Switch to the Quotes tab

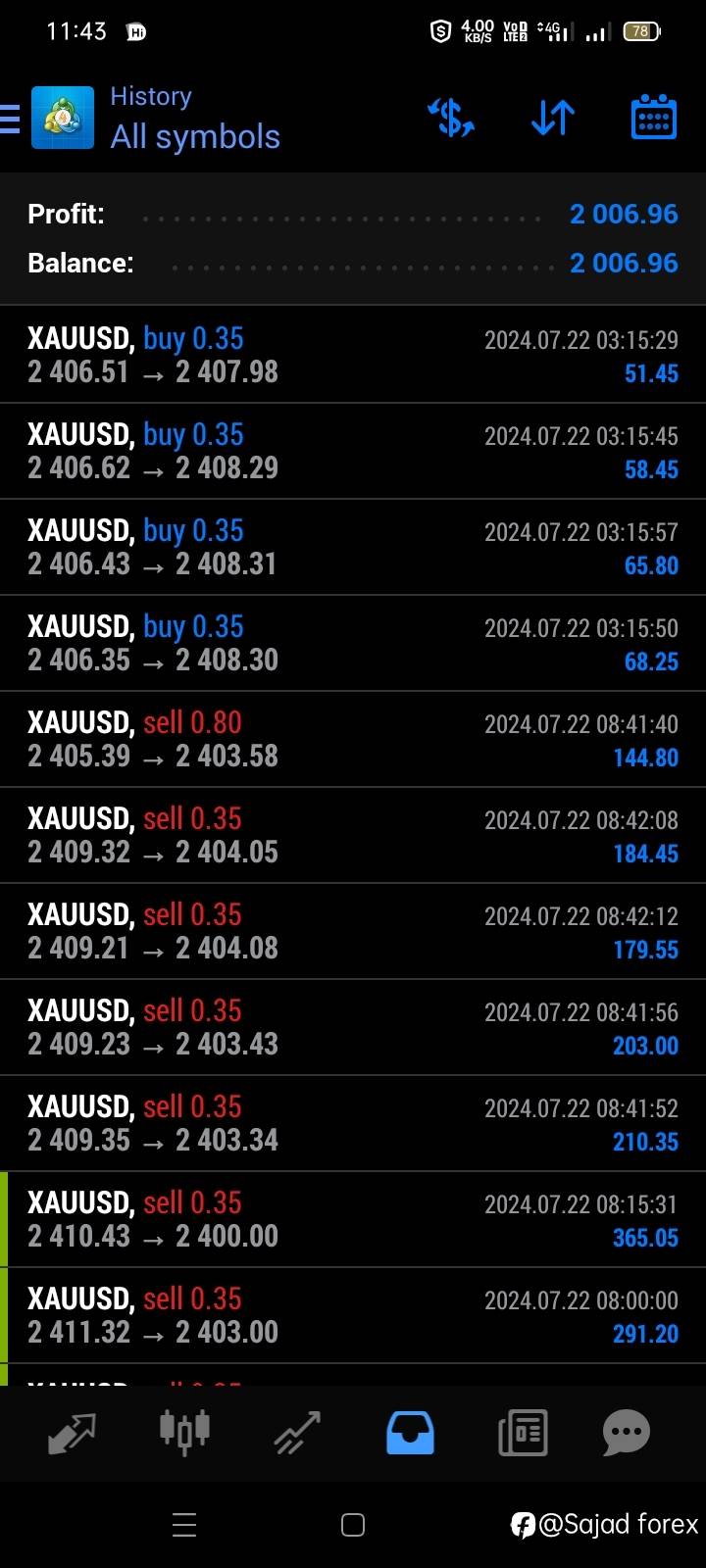coord(72,1433)
